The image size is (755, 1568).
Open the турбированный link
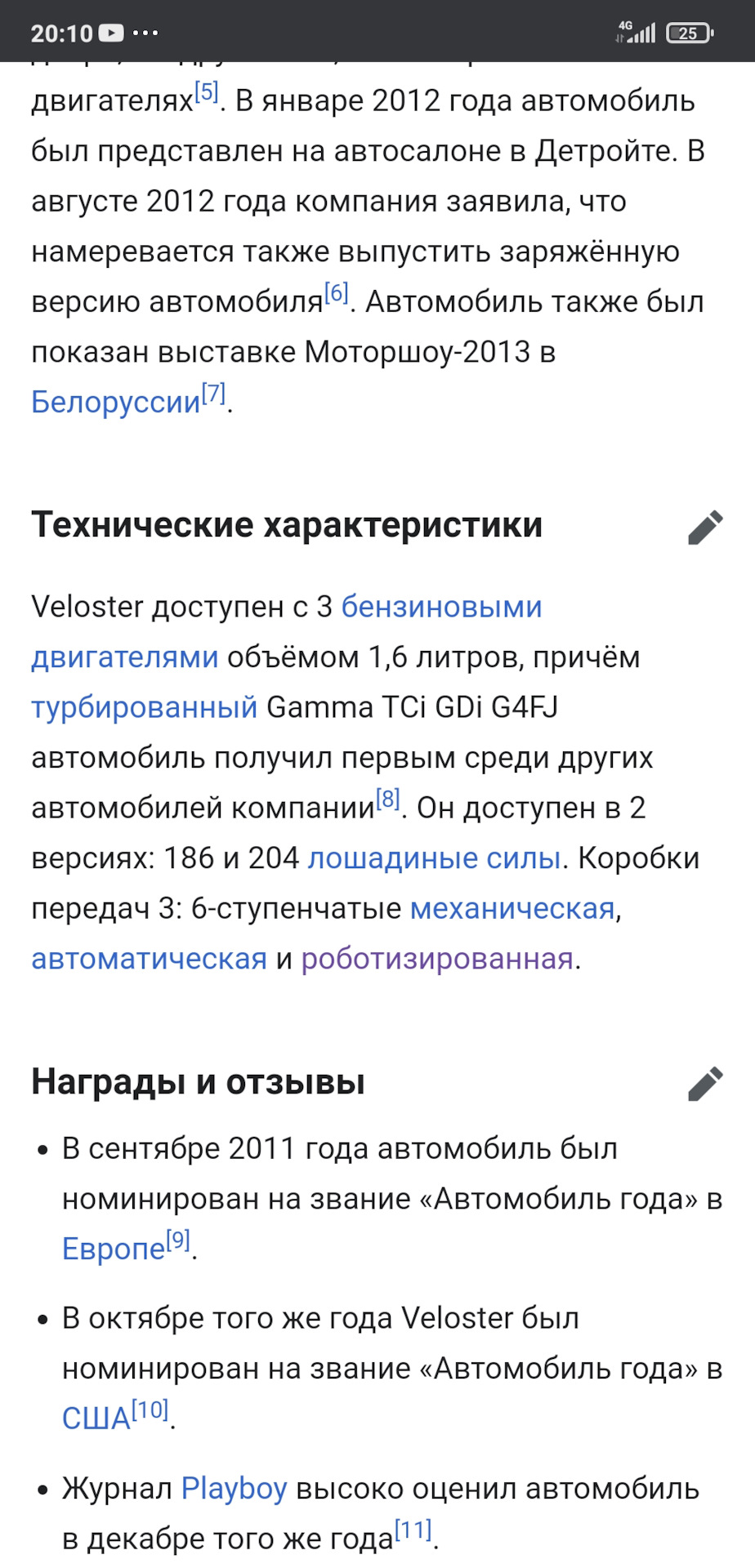click(x=145, y=707)
